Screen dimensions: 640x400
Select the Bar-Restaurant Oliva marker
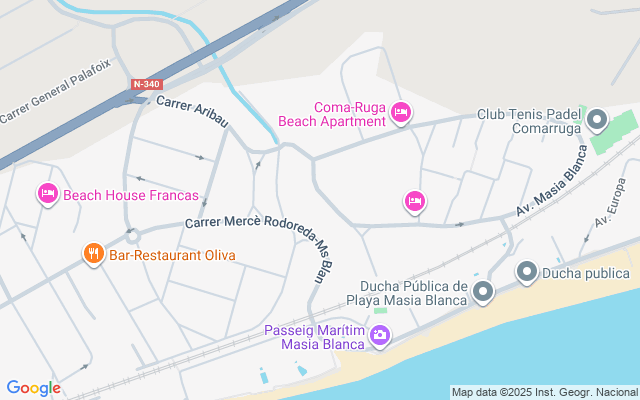(x=94, y=254)
